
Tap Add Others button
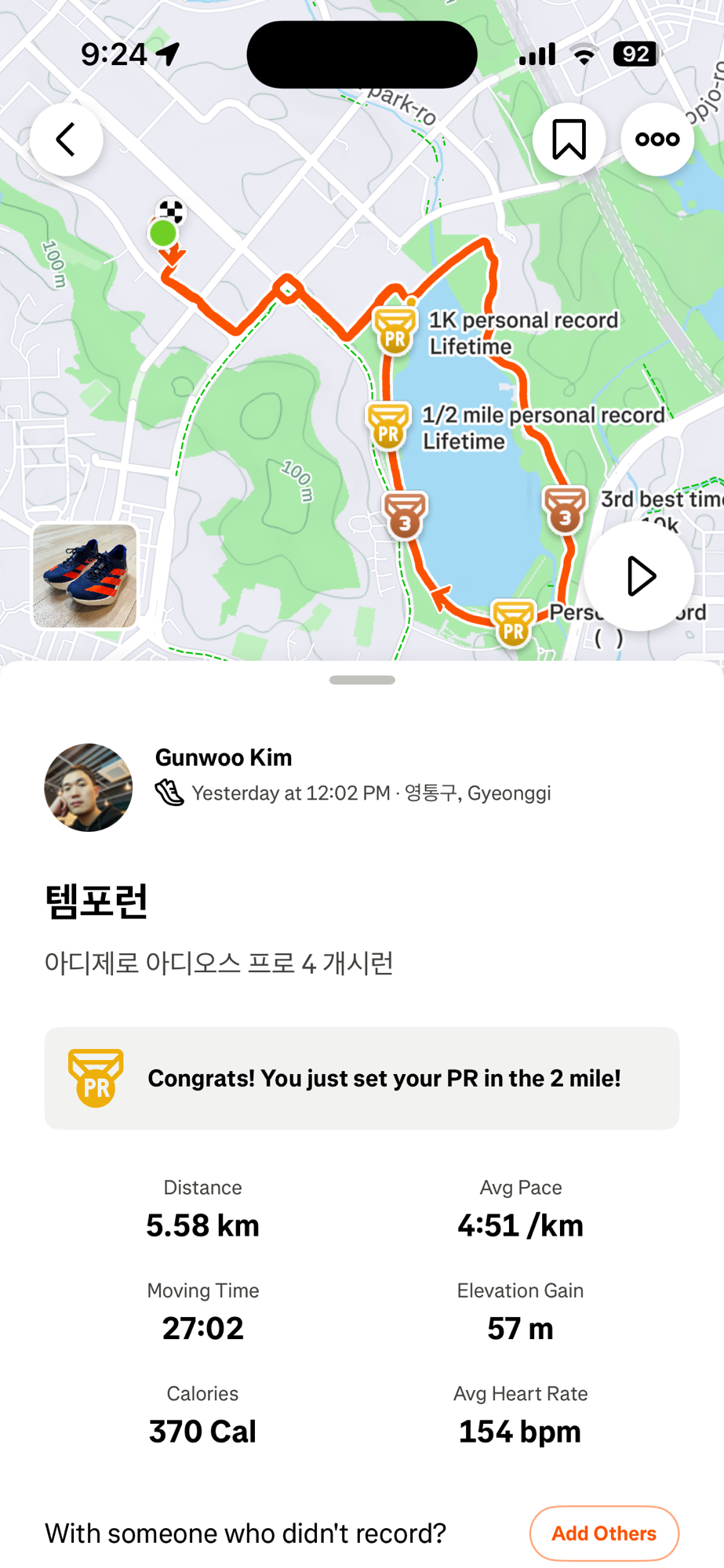click(x=604, y=1533)
